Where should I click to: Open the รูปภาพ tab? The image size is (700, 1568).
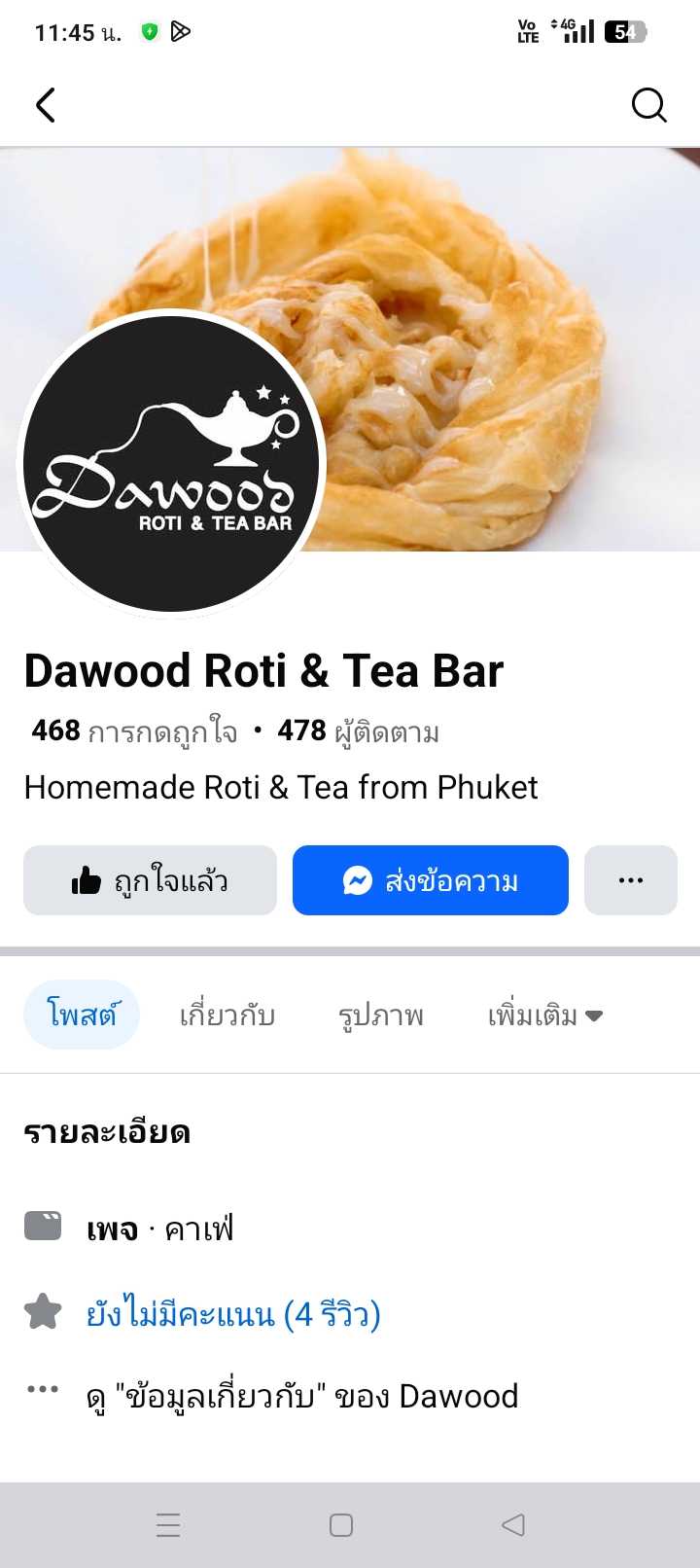click(379, 1015)
